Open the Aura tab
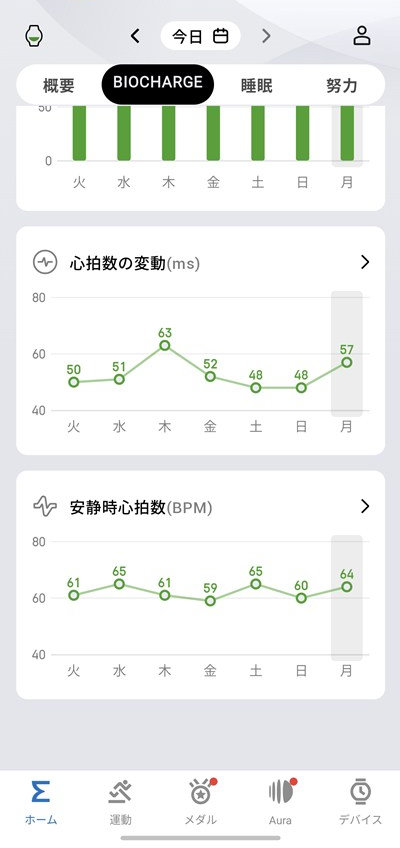This screenshot has height=848, width=400. [281, 802]
